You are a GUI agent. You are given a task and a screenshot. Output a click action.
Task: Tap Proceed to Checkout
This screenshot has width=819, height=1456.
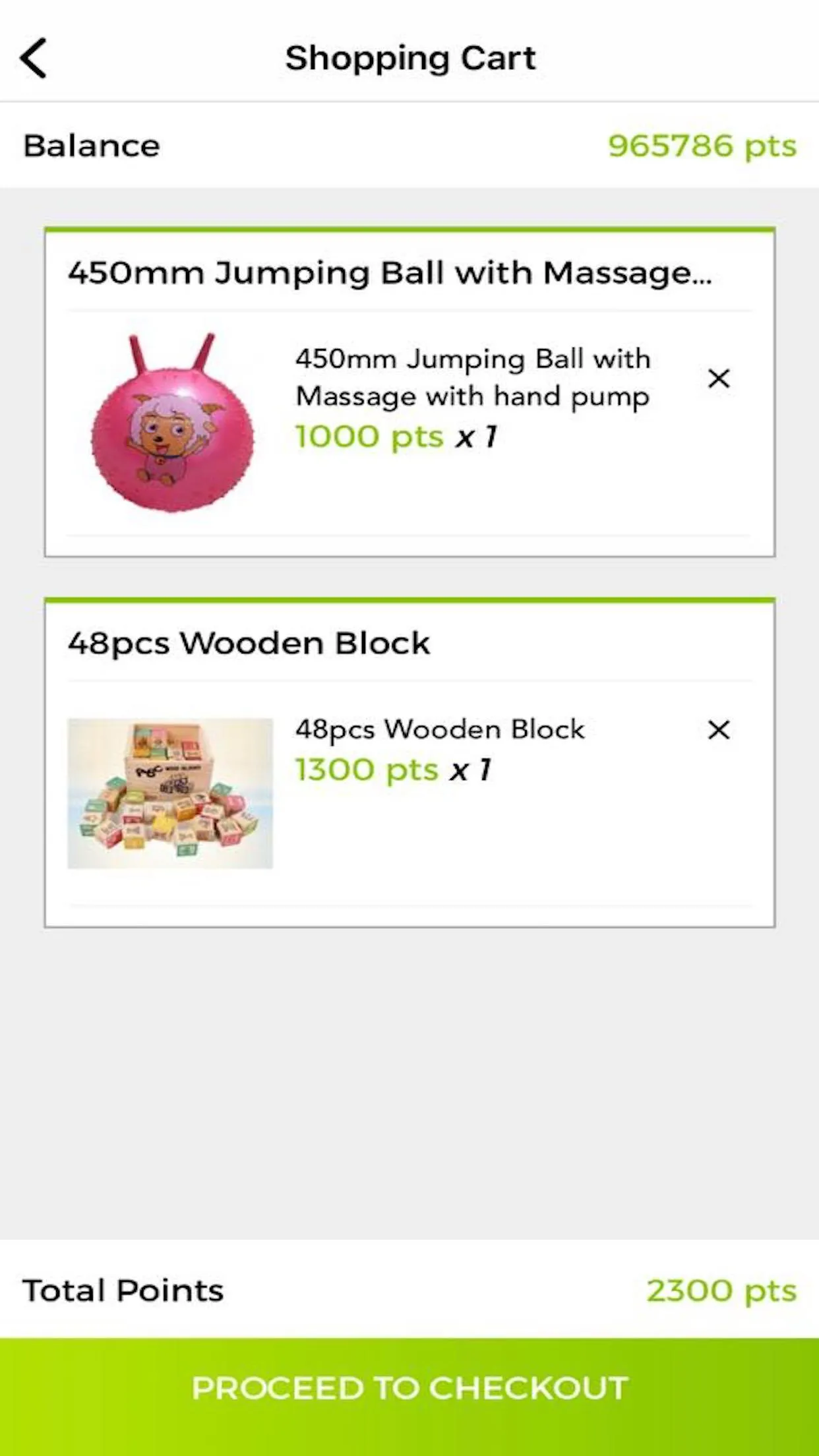point(409,1397)
